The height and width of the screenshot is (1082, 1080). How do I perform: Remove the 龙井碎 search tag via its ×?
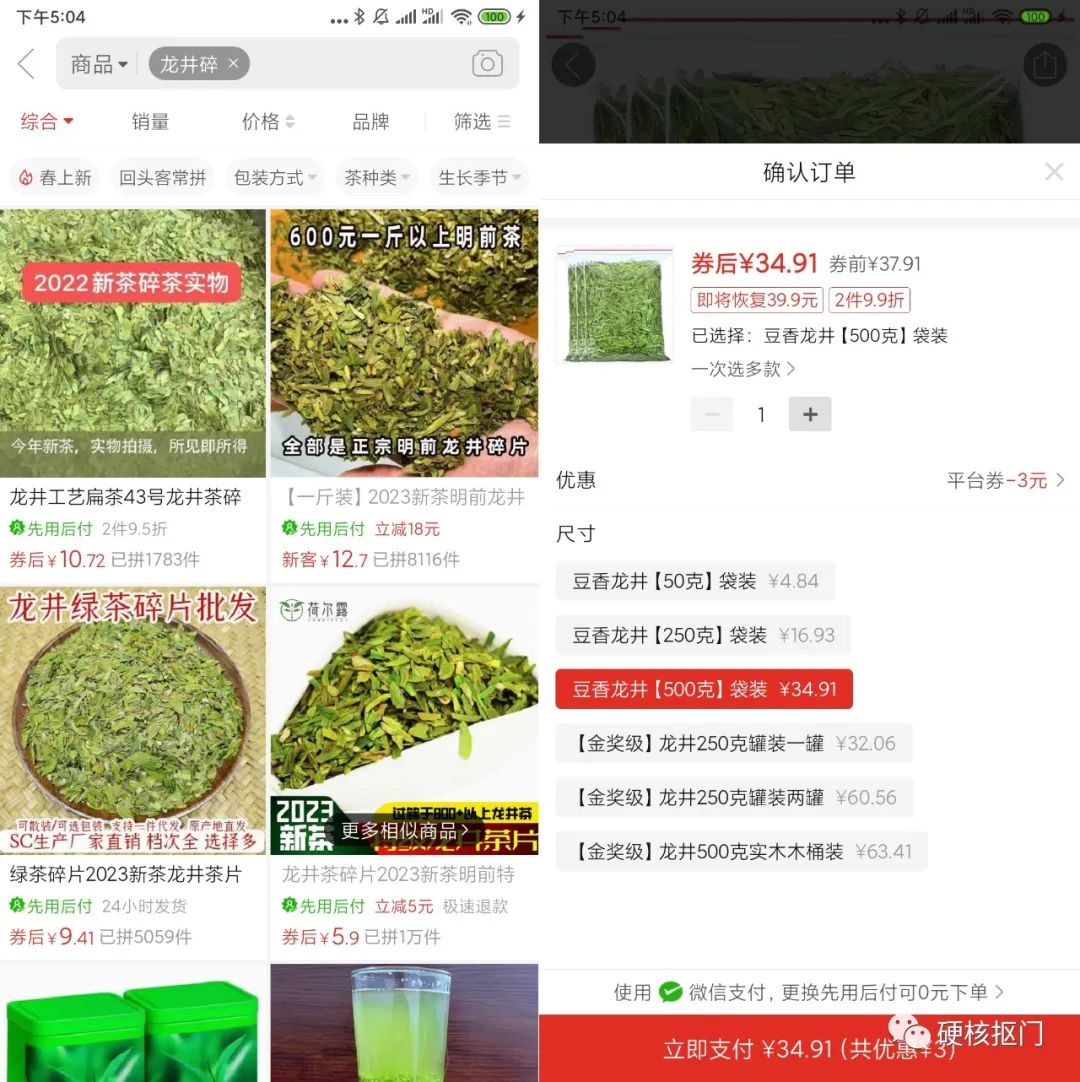point(233,63)
